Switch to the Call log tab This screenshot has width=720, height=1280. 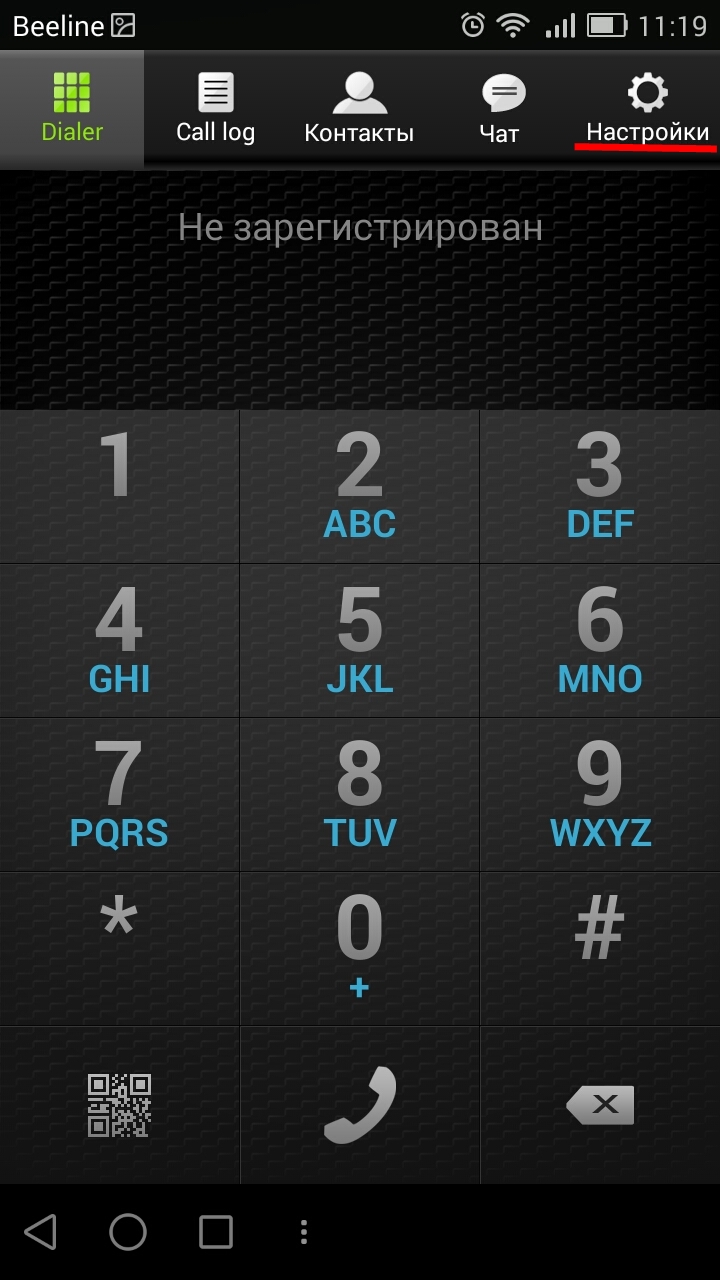click(x=215, y=110)
